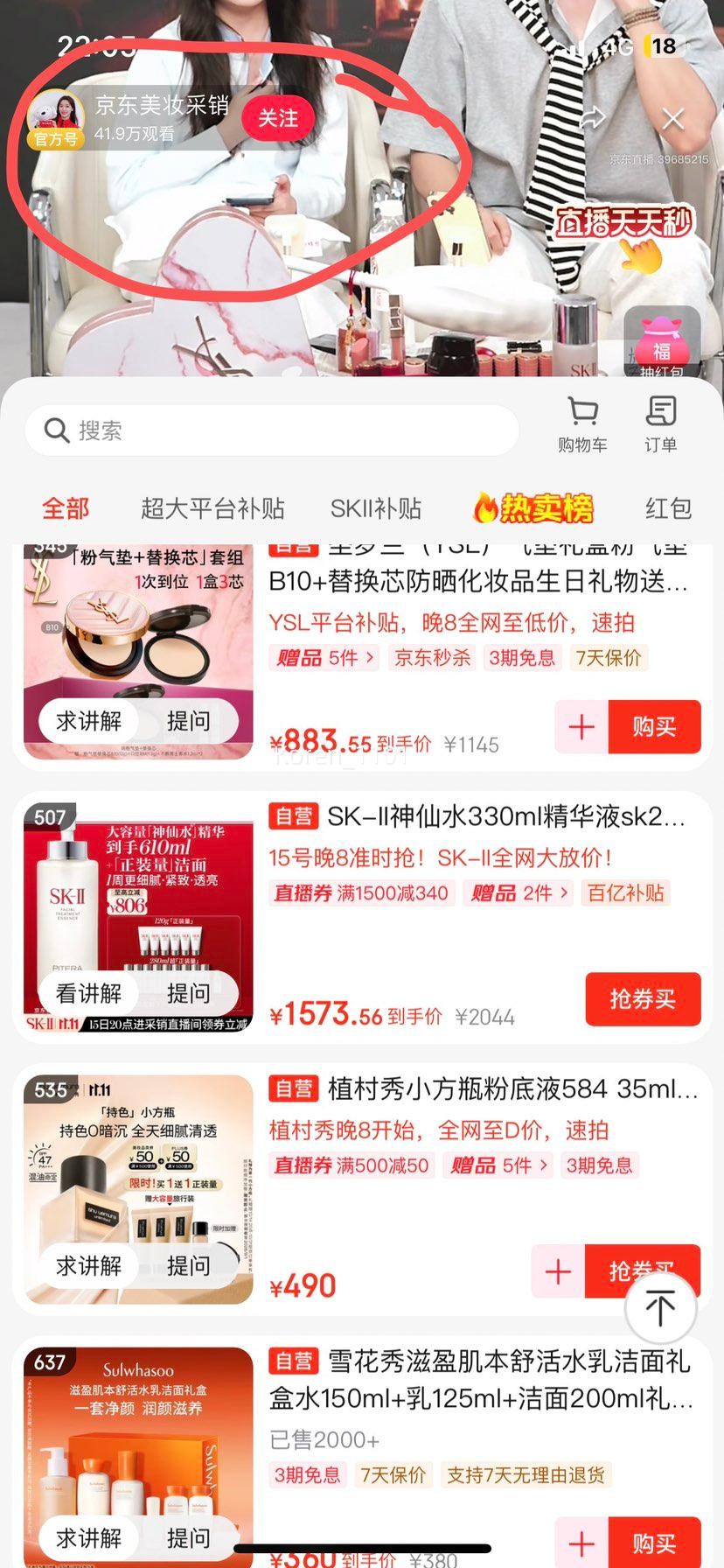
Task: Open the 热卖榜 hot sales tab
Action: click(533, 508)
